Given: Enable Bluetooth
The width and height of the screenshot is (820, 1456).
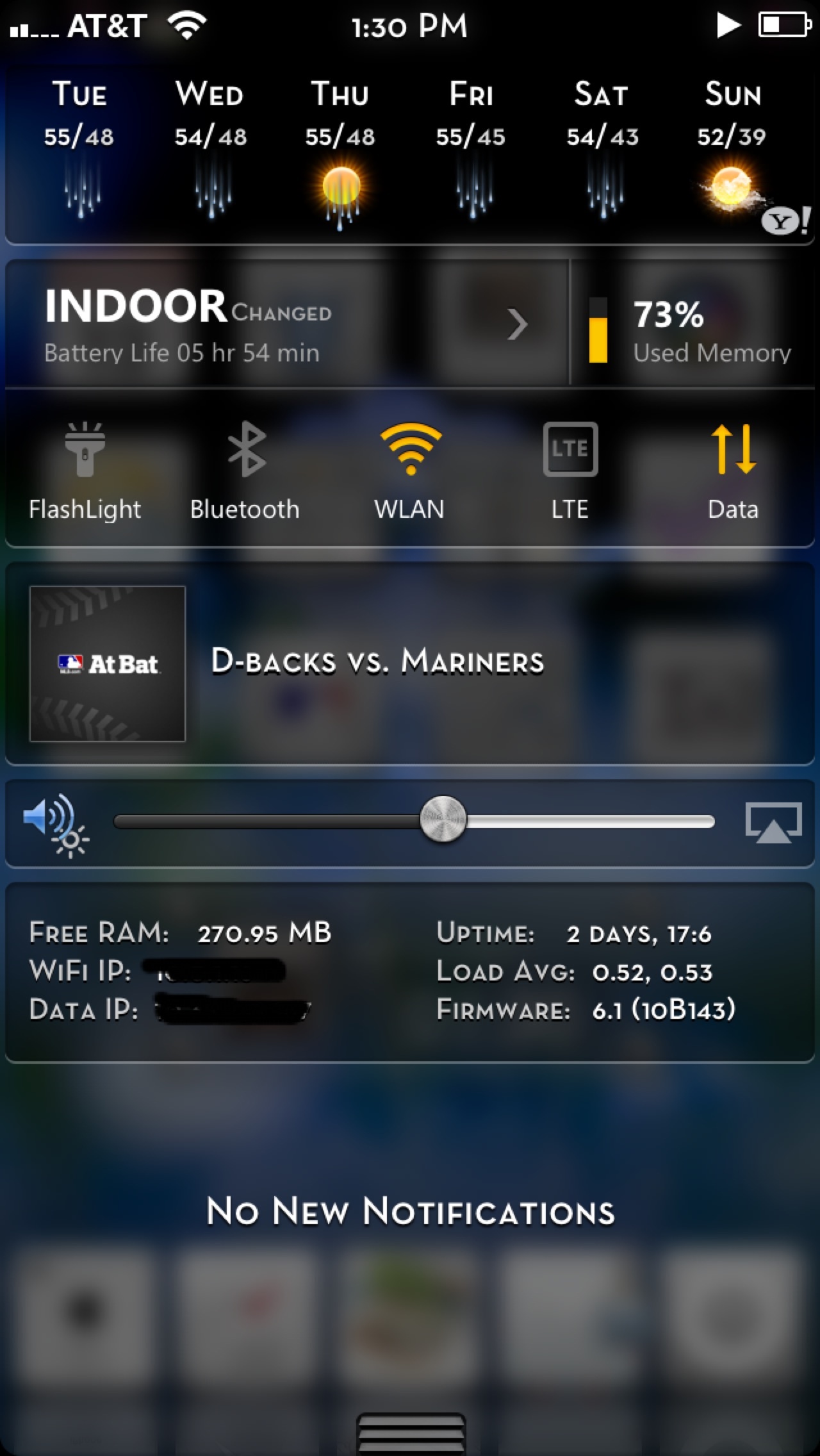Looking at the screenshot, I should point(245,471).
